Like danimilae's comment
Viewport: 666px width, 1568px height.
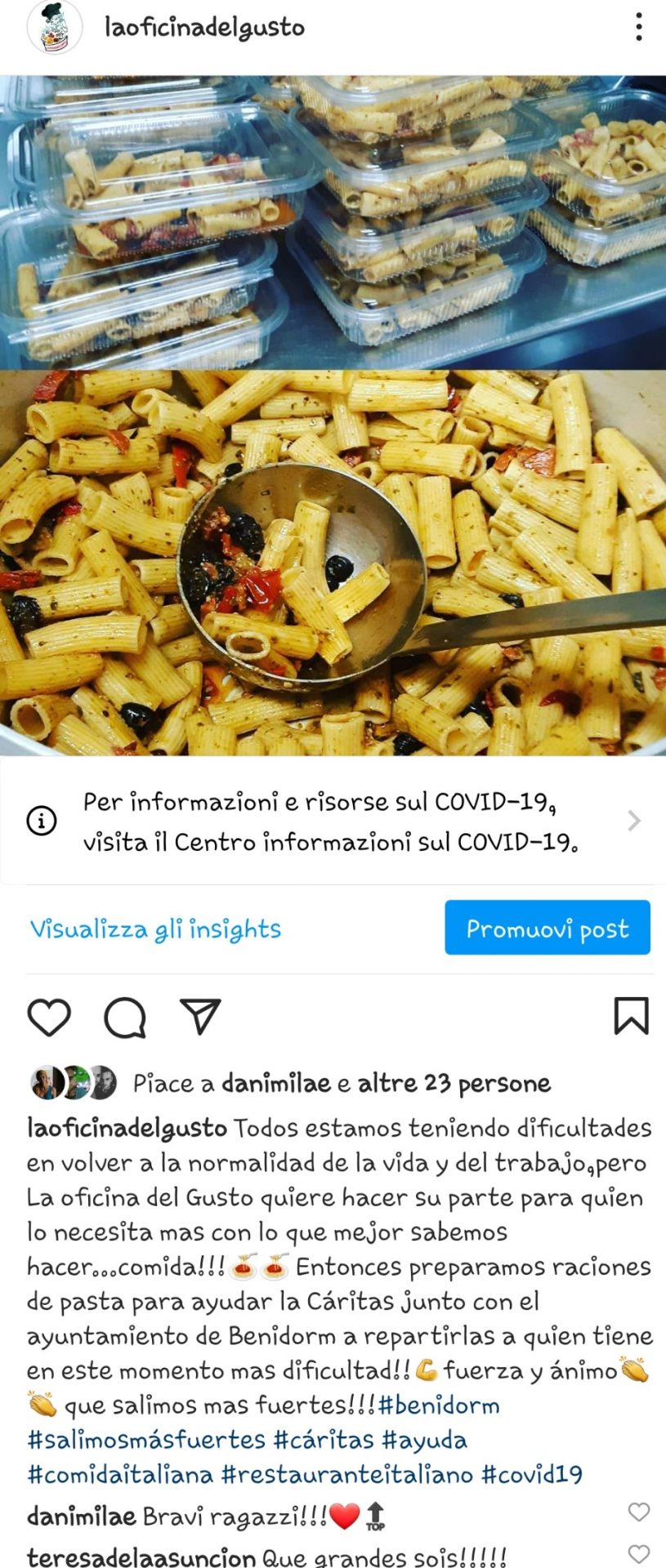coord(638,1512)
